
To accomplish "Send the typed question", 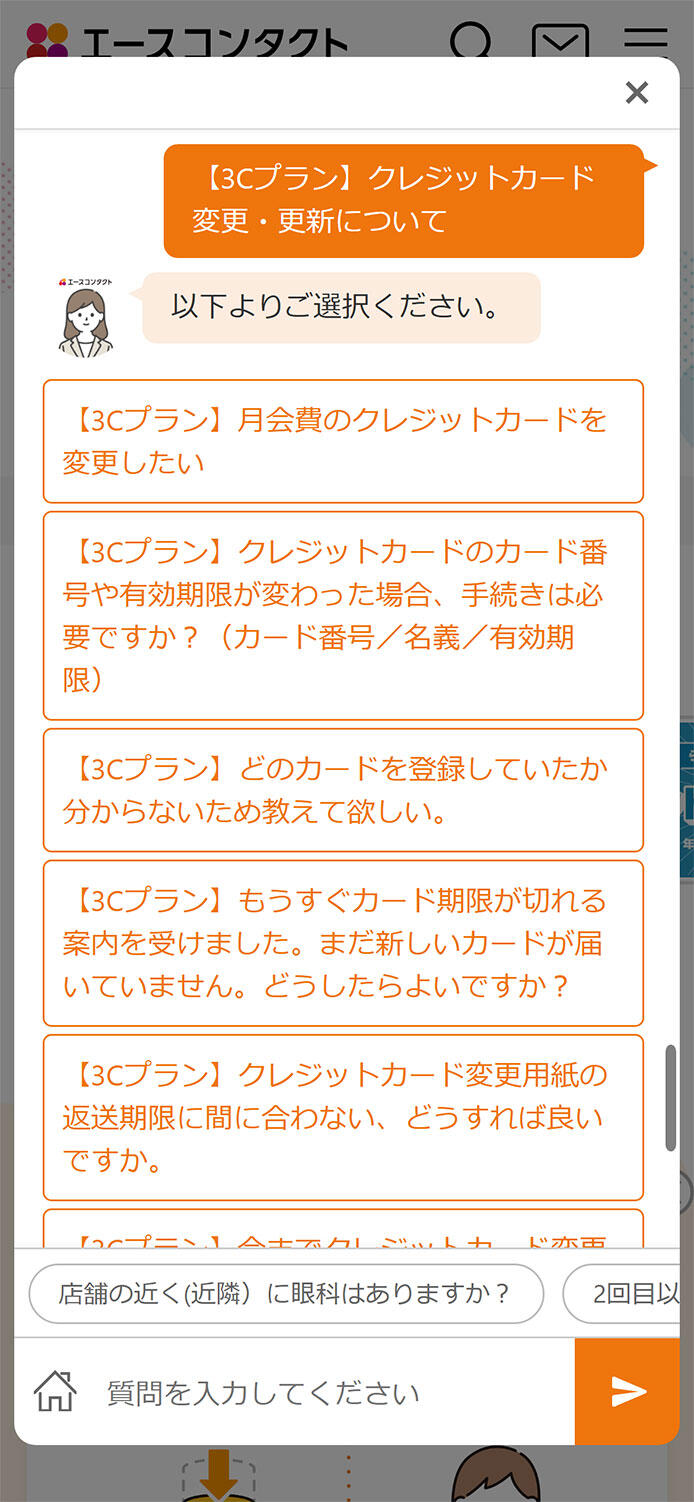I will (628, 1391).
